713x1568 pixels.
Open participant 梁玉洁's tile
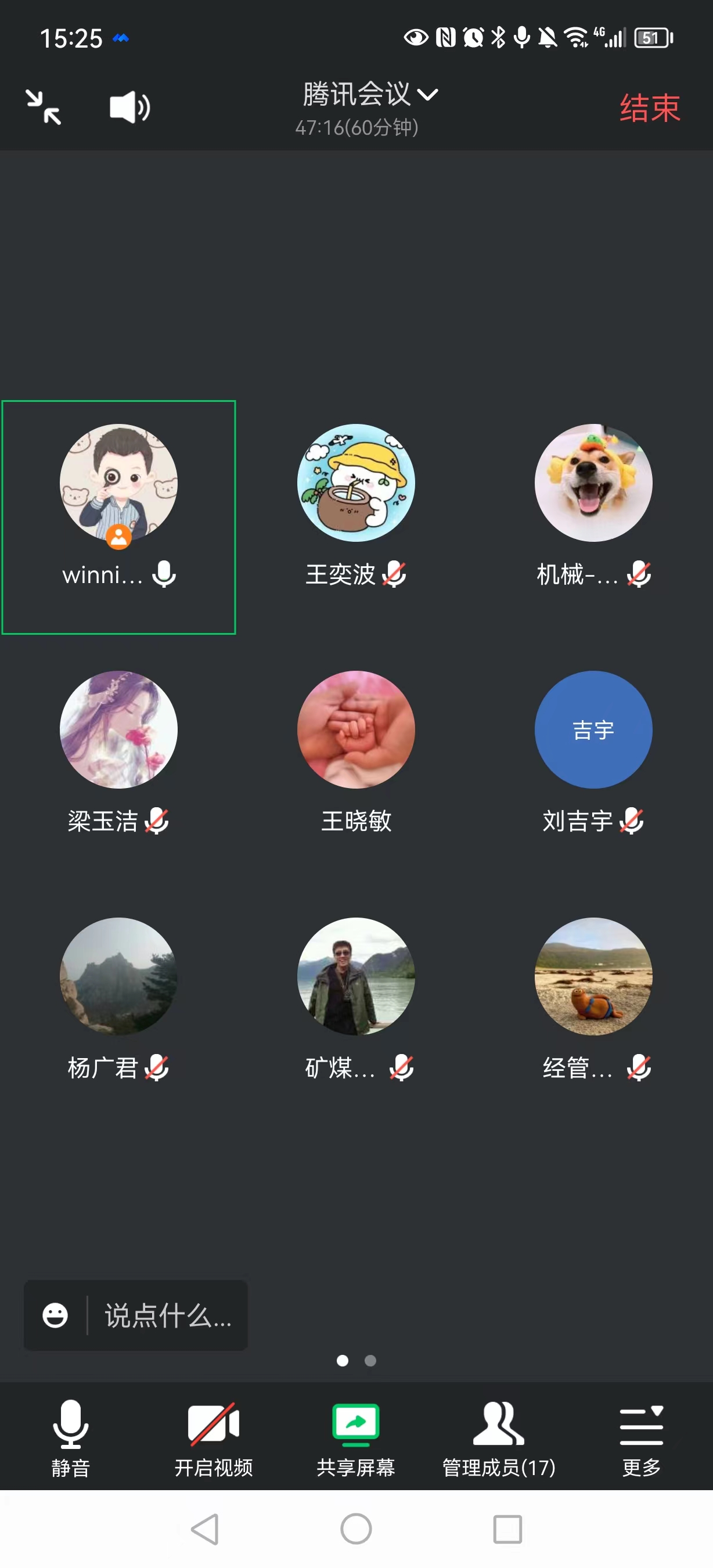118,751
